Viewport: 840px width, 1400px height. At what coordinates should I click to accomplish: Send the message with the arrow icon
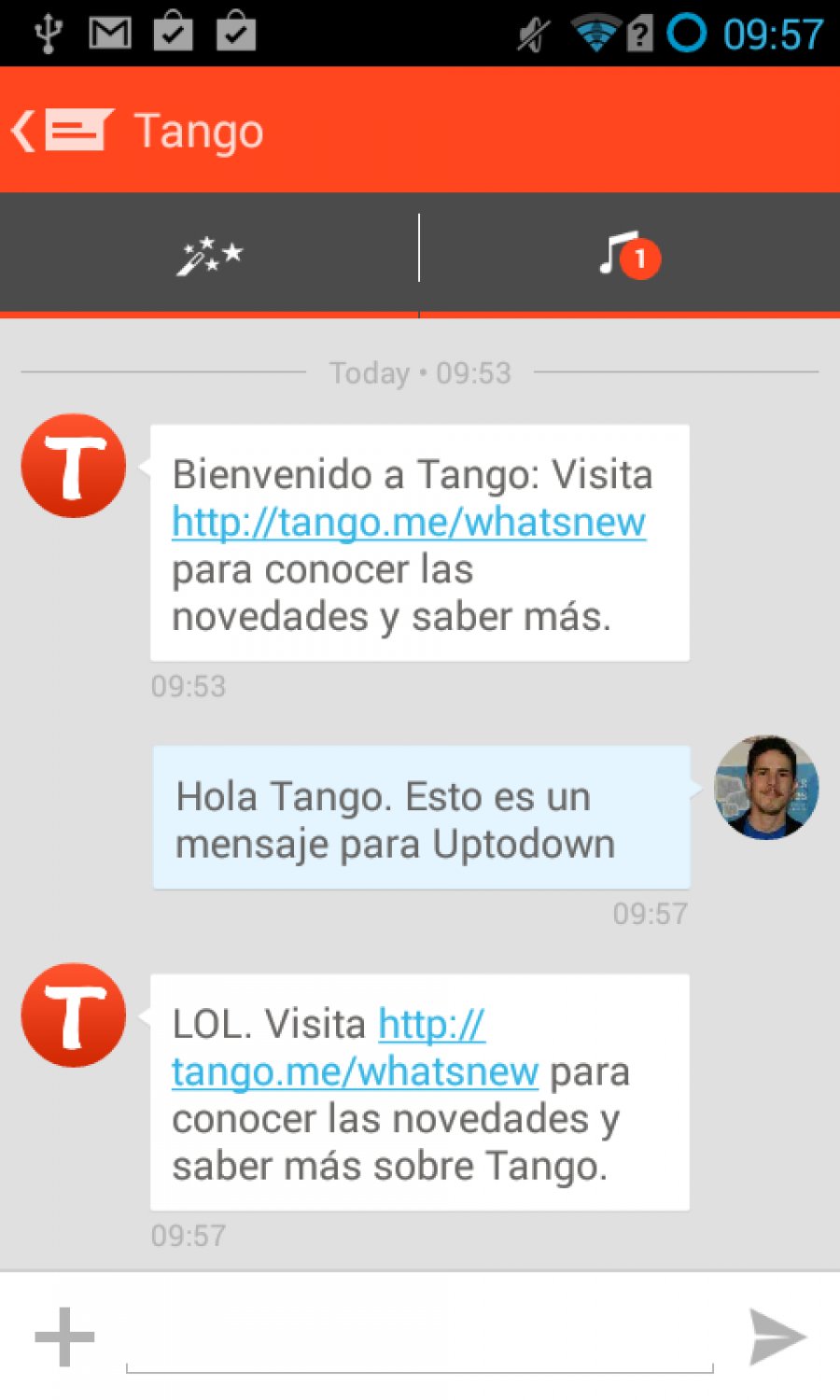[x=777, y=1337]
